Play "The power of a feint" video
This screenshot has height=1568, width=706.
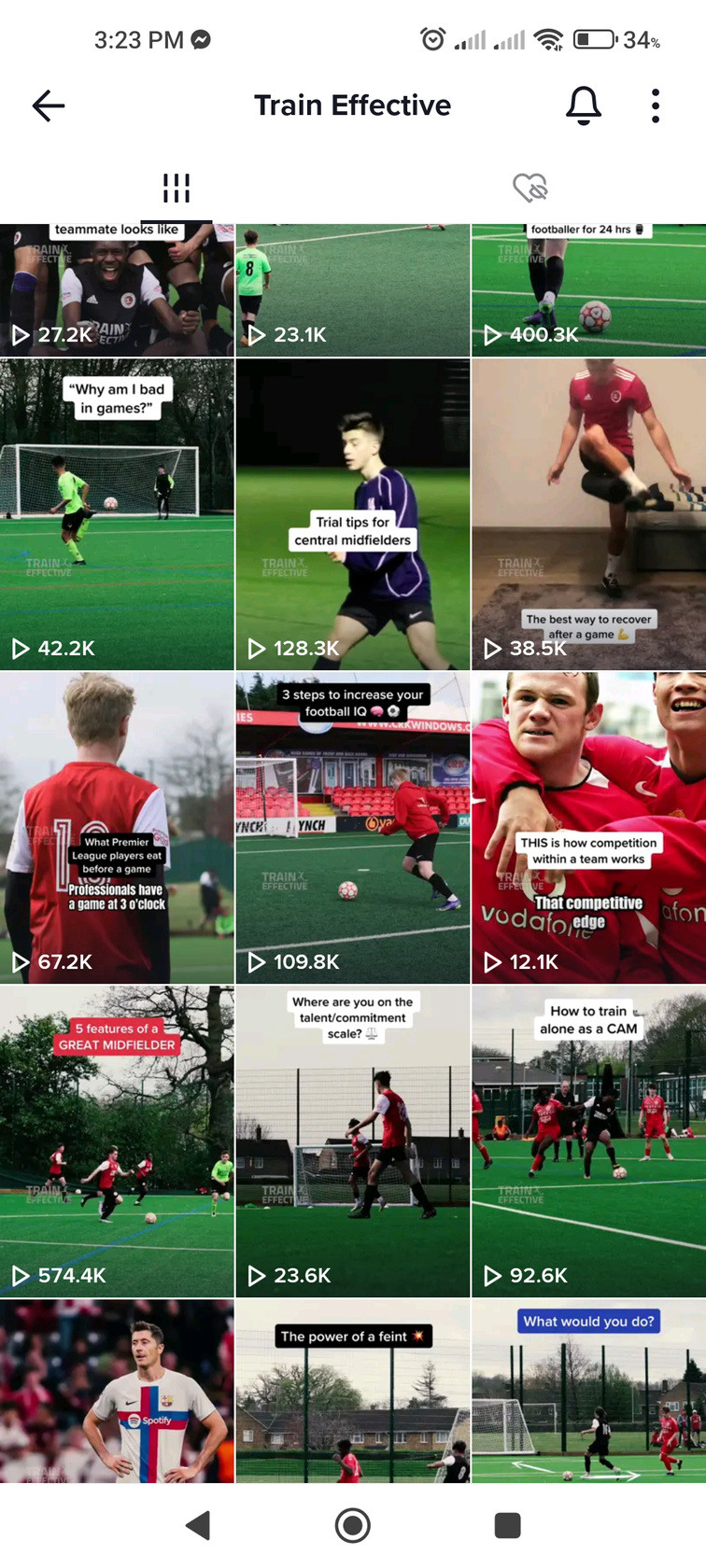click(353, 1391)
